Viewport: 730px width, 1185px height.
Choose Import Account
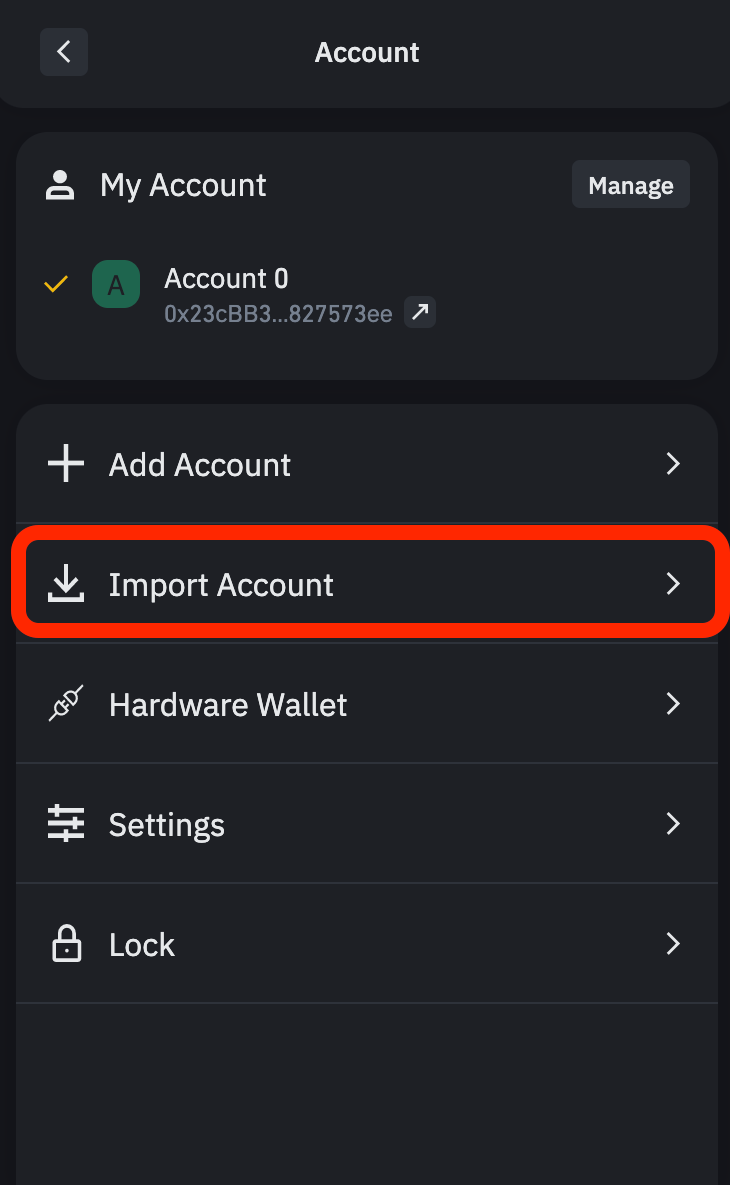click(x=366, y=584)
